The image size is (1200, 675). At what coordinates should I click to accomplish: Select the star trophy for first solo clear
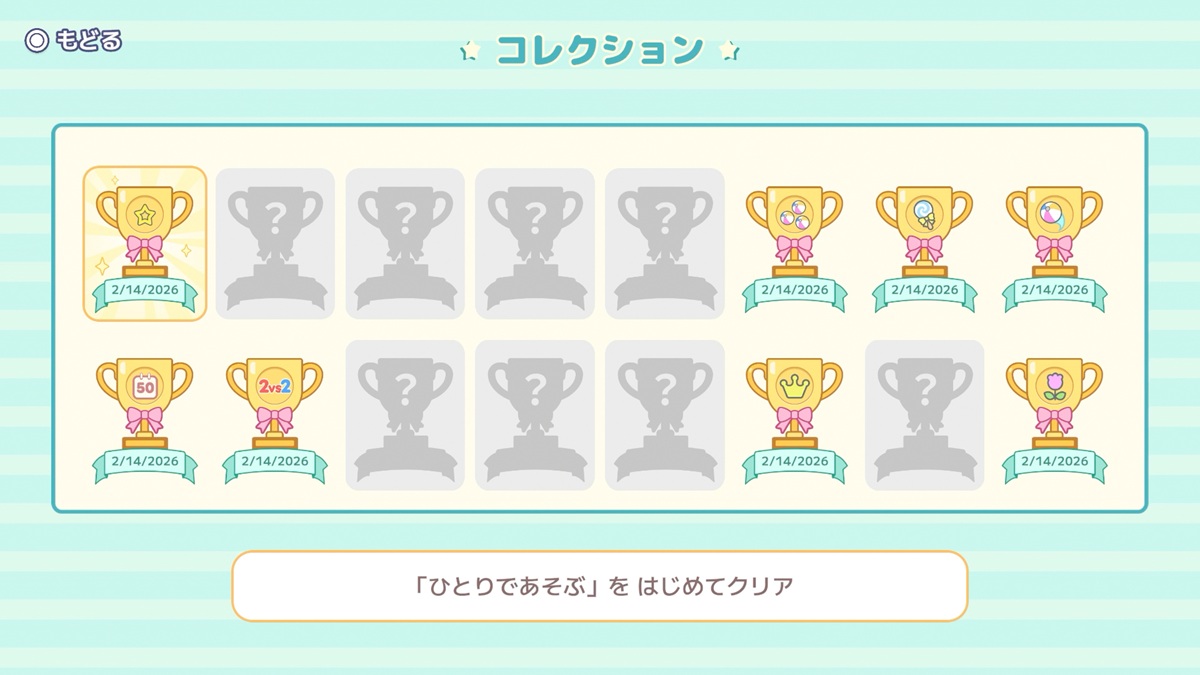pyautogui.click(x=145, y=243)
